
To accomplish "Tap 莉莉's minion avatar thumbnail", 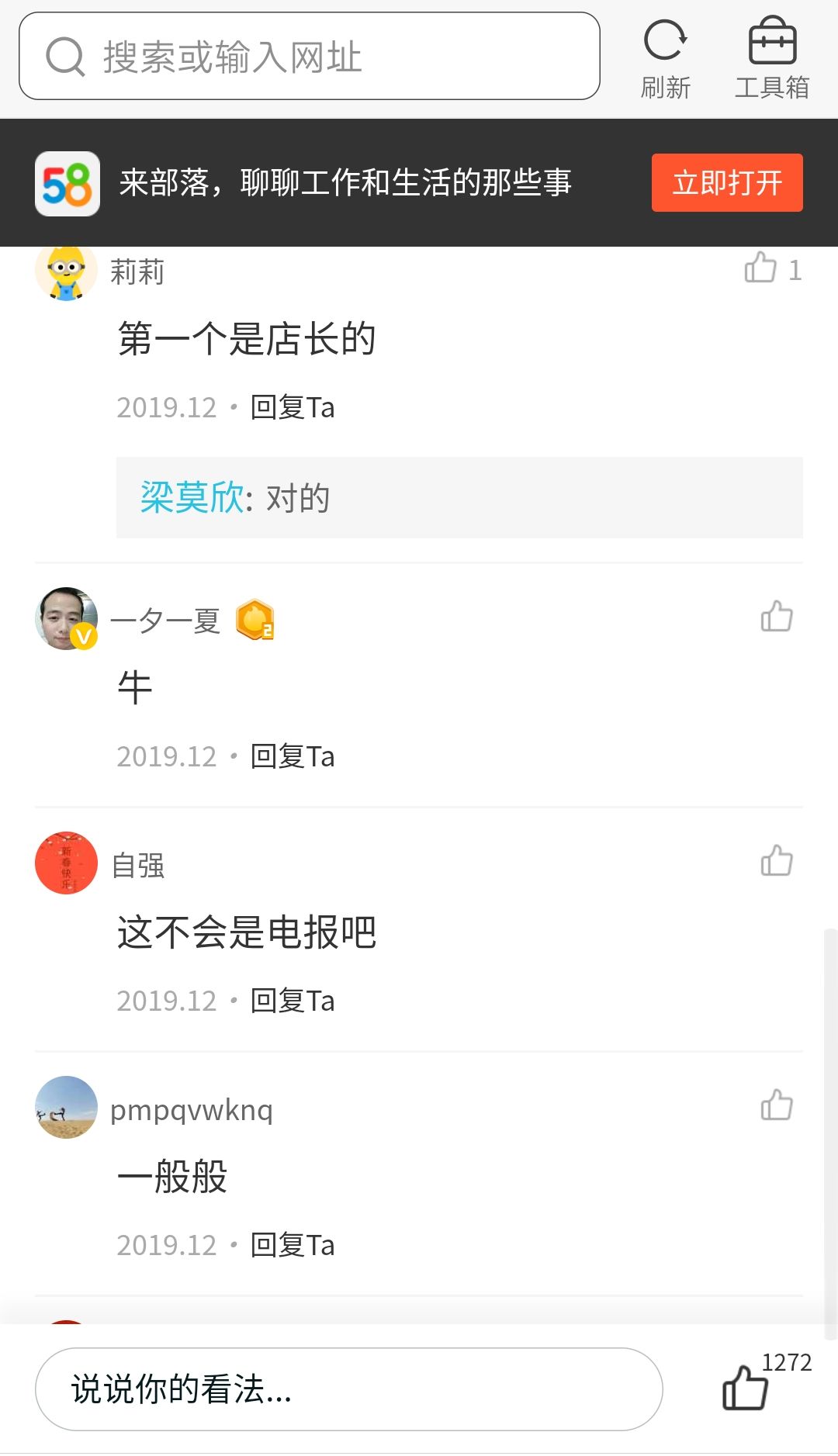I will [66, 273].
